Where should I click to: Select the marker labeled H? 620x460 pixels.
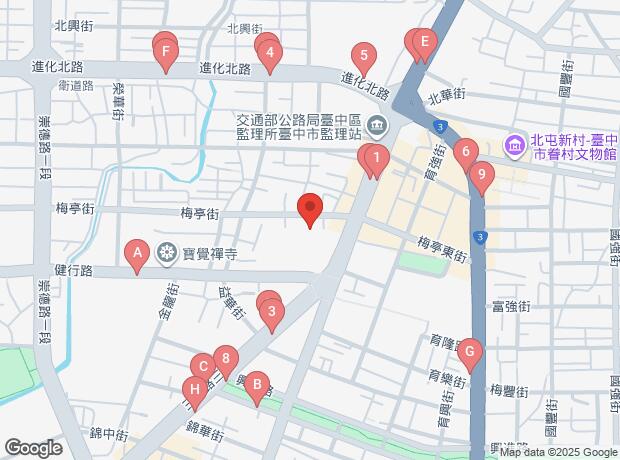coord(195,389)
